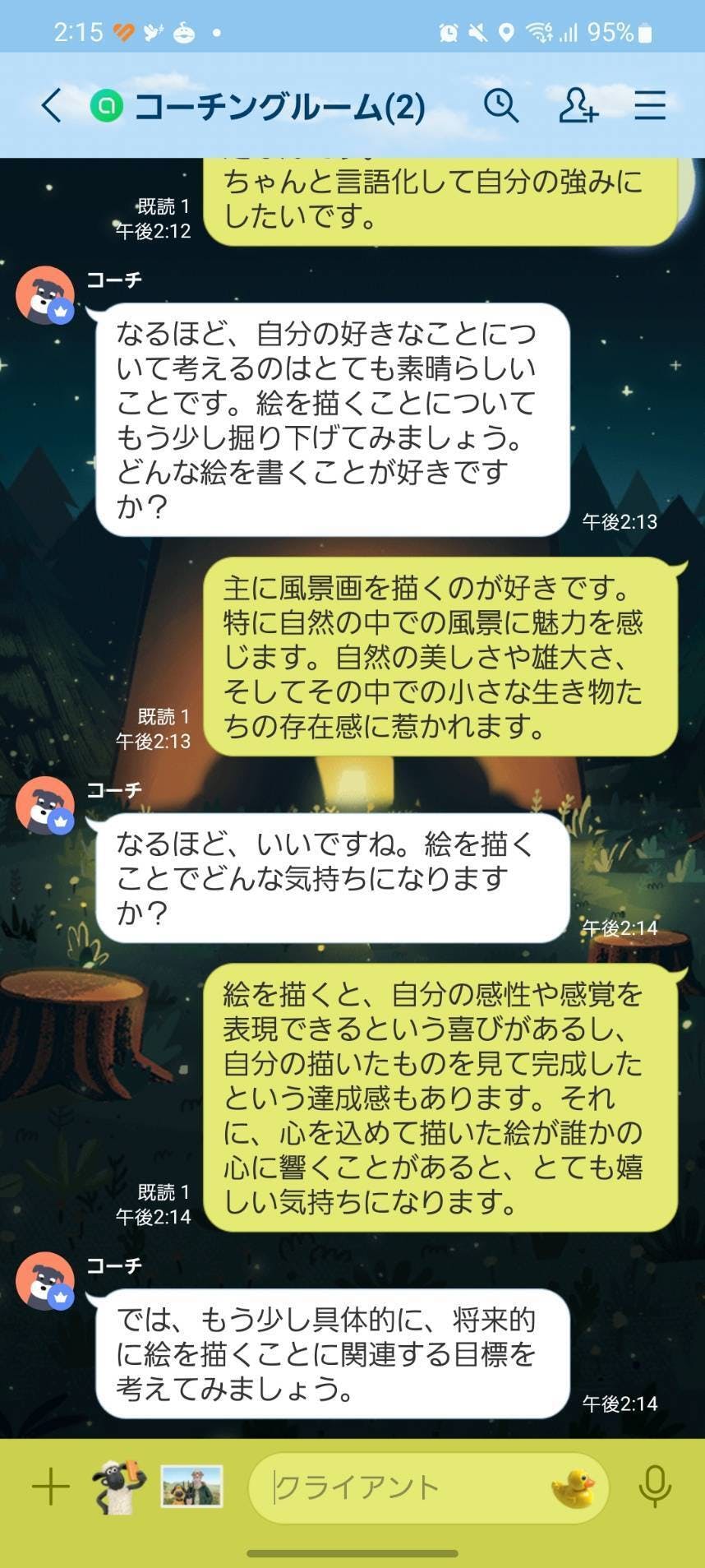This screenshot has height=1568, width=705.
Task: Open the chat hamburger menu
Action: tap(650, 106)
